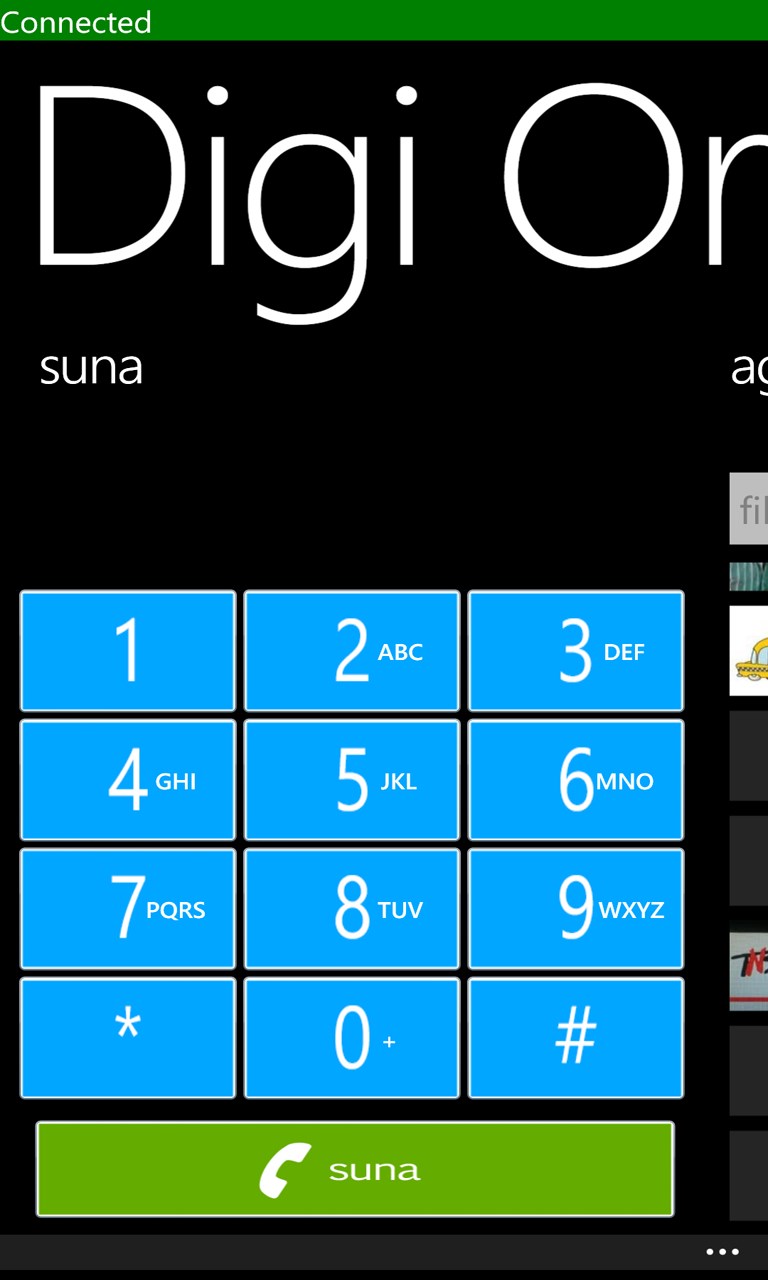
Task: Open the contact with the taxi picture
Action: pos(749,651)
